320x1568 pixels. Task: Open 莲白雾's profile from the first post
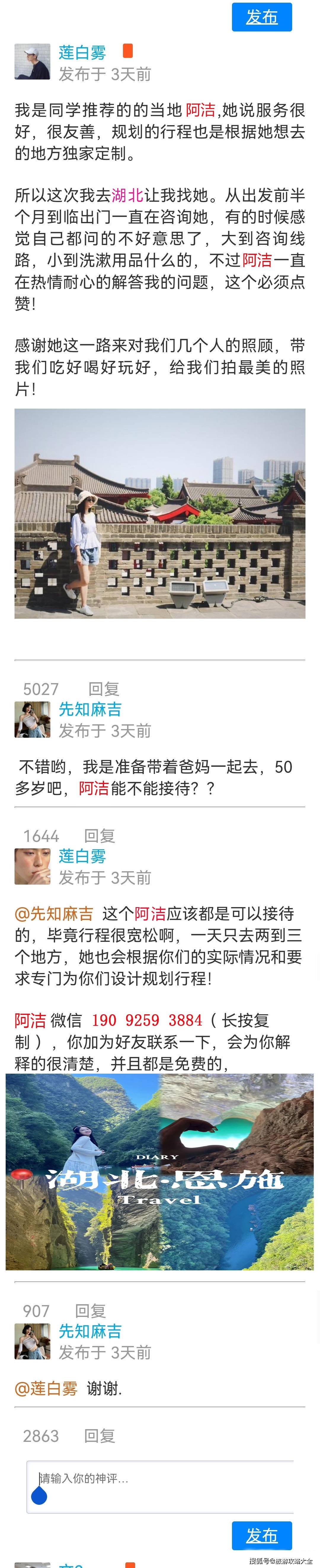82,53
